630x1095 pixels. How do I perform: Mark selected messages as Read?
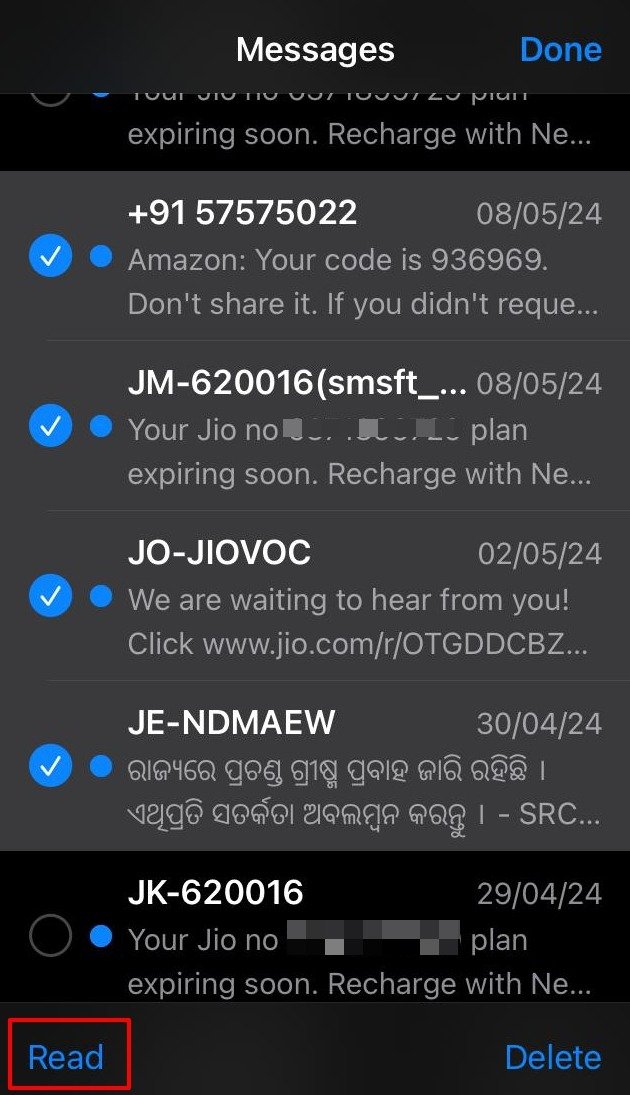tap(66, 1057)
